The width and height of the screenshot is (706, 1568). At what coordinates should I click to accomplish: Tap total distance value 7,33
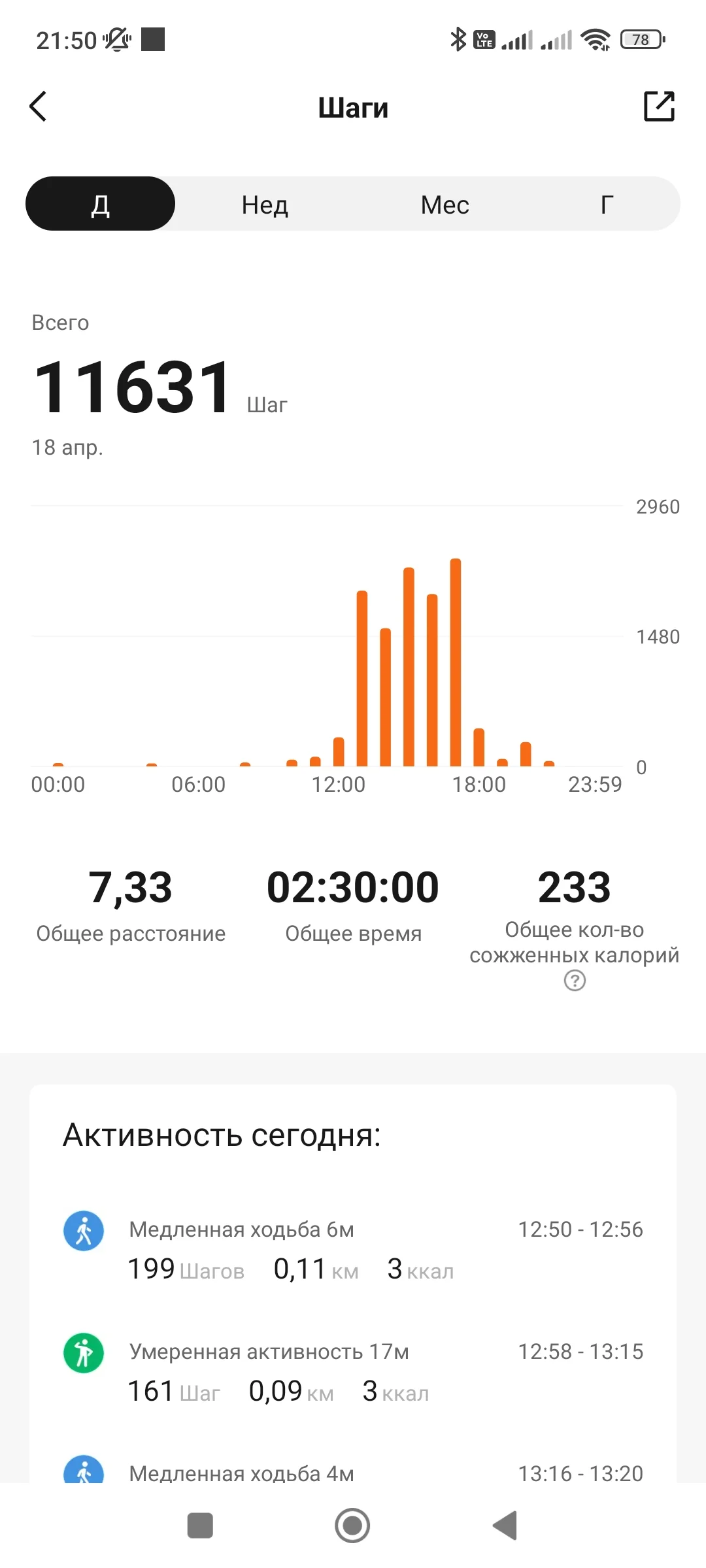130,887
